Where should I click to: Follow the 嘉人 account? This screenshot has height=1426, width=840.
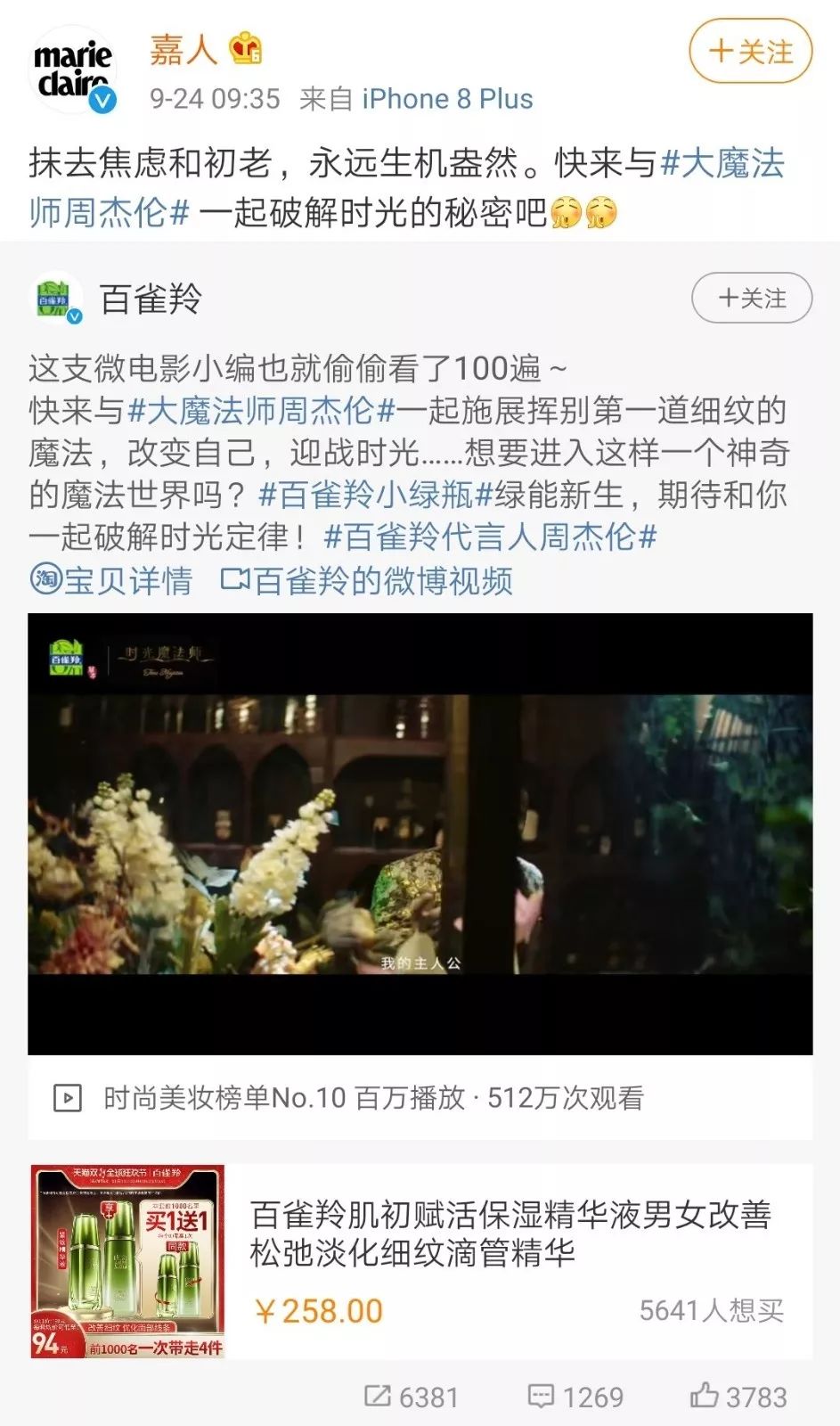(x=750, y=52)
